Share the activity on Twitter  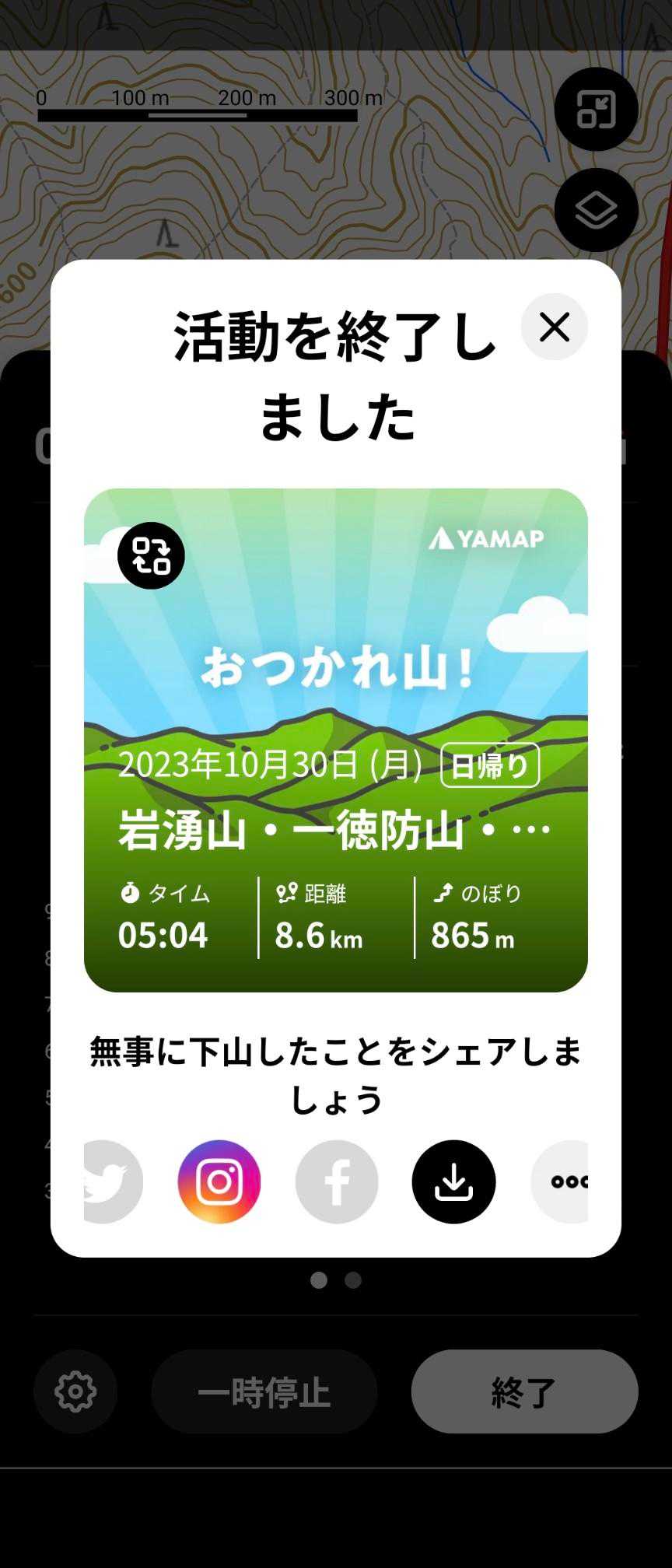click(109, 1181)
